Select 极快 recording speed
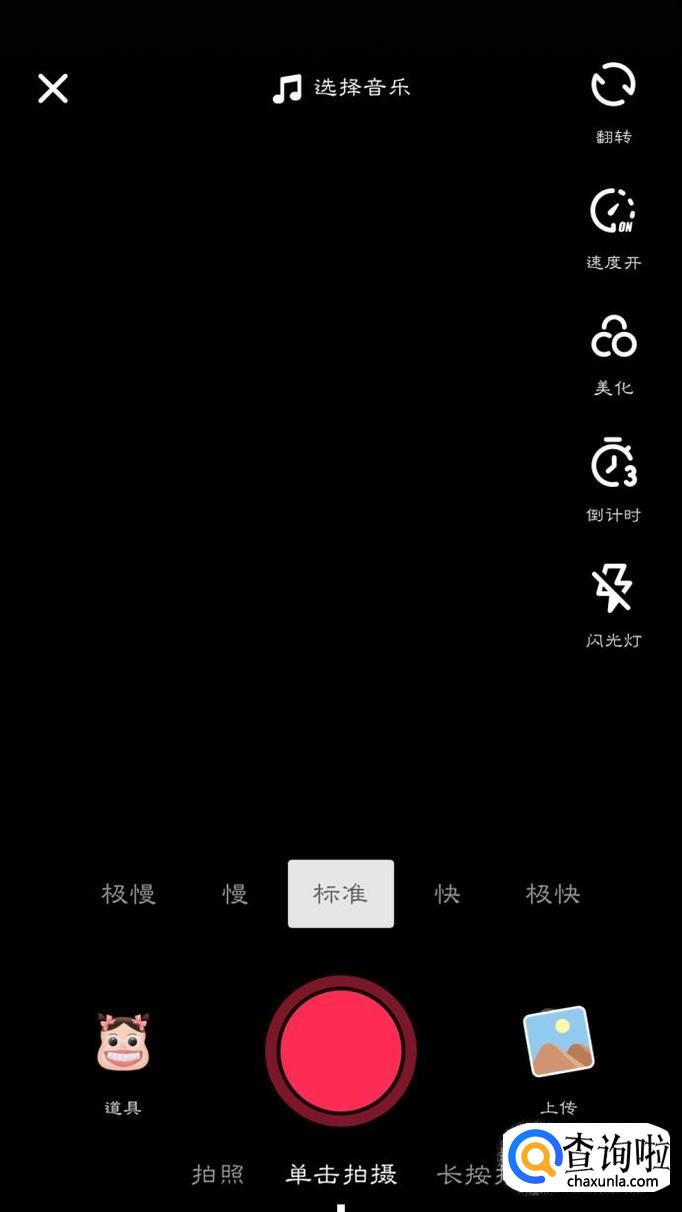The height and width of the screenshot is (1212, 682). pyautogui.click(x=553, y=894)
